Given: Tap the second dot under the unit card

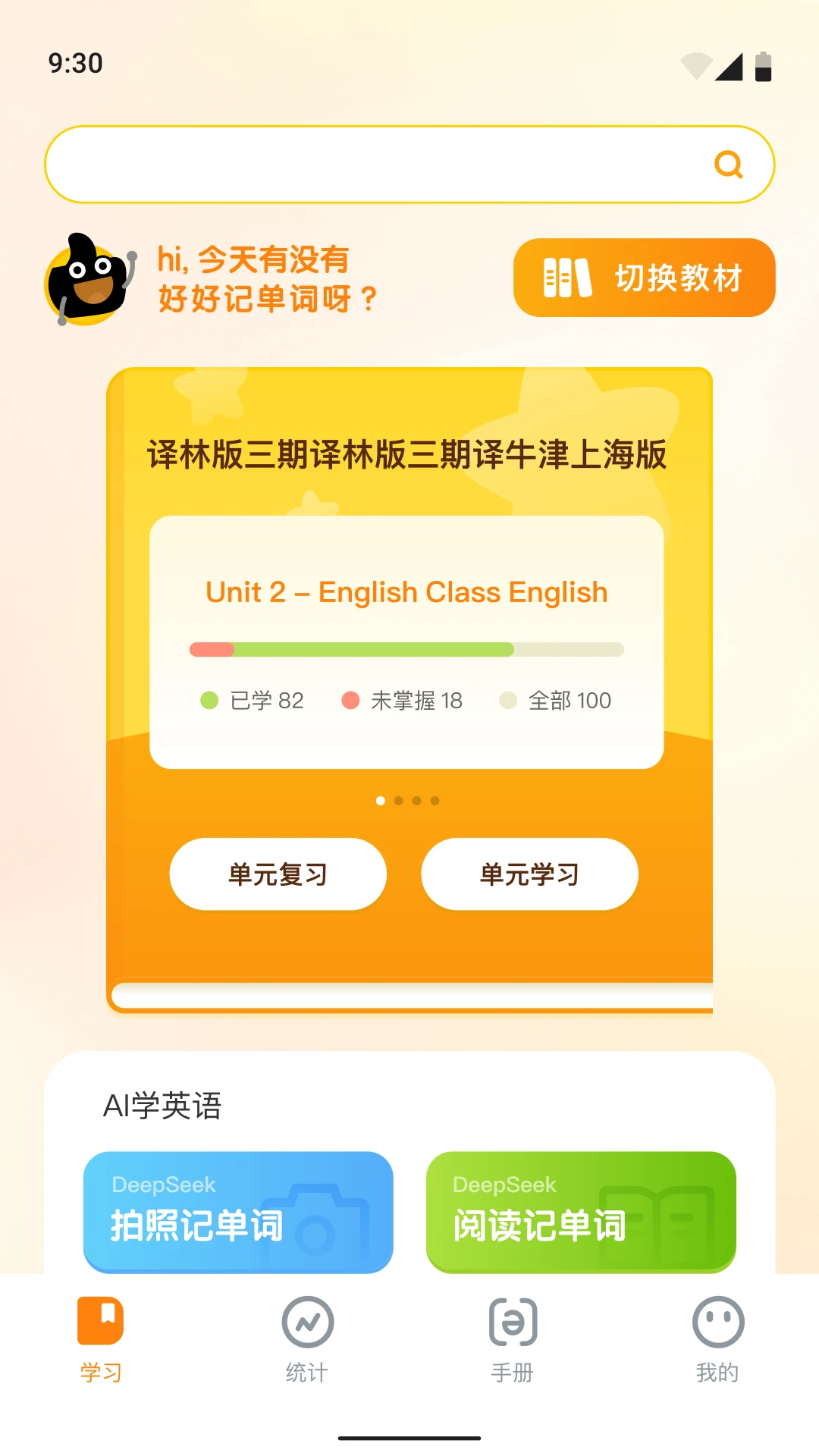Looking at the screenshot, I should coord(398,800).
